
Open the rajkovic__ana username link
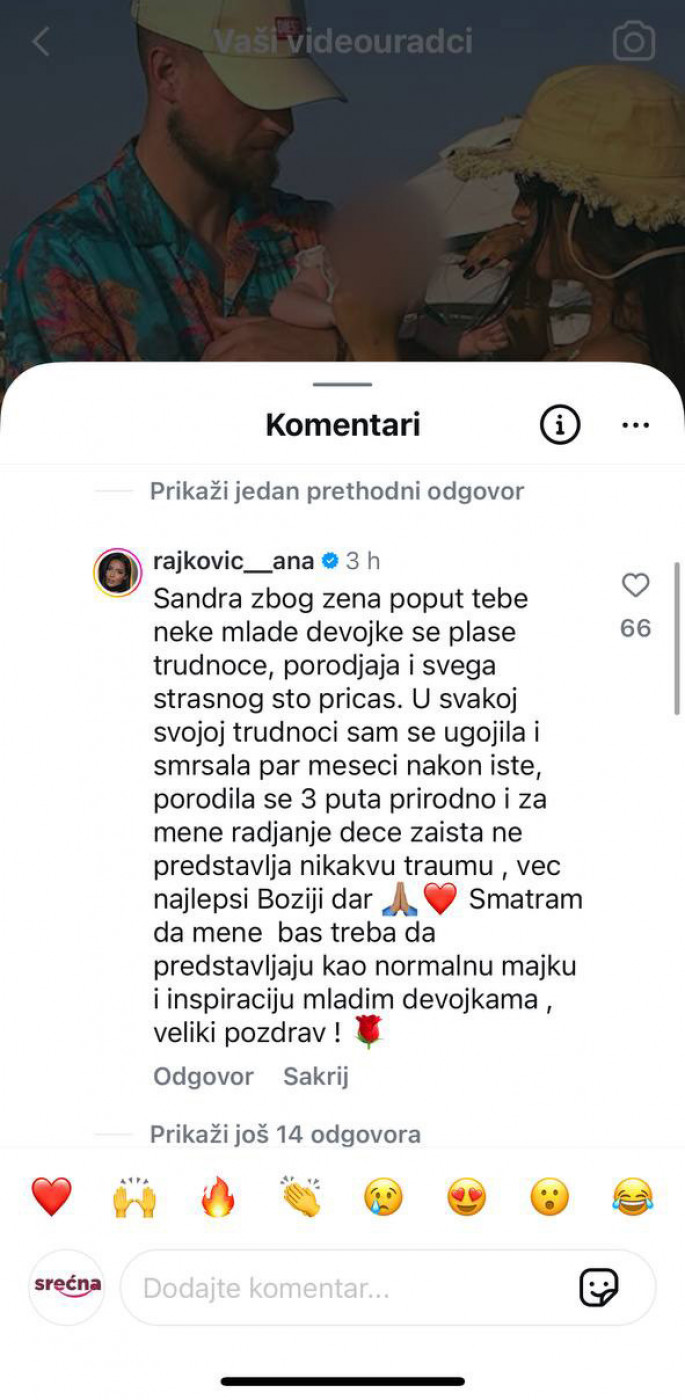233,561
